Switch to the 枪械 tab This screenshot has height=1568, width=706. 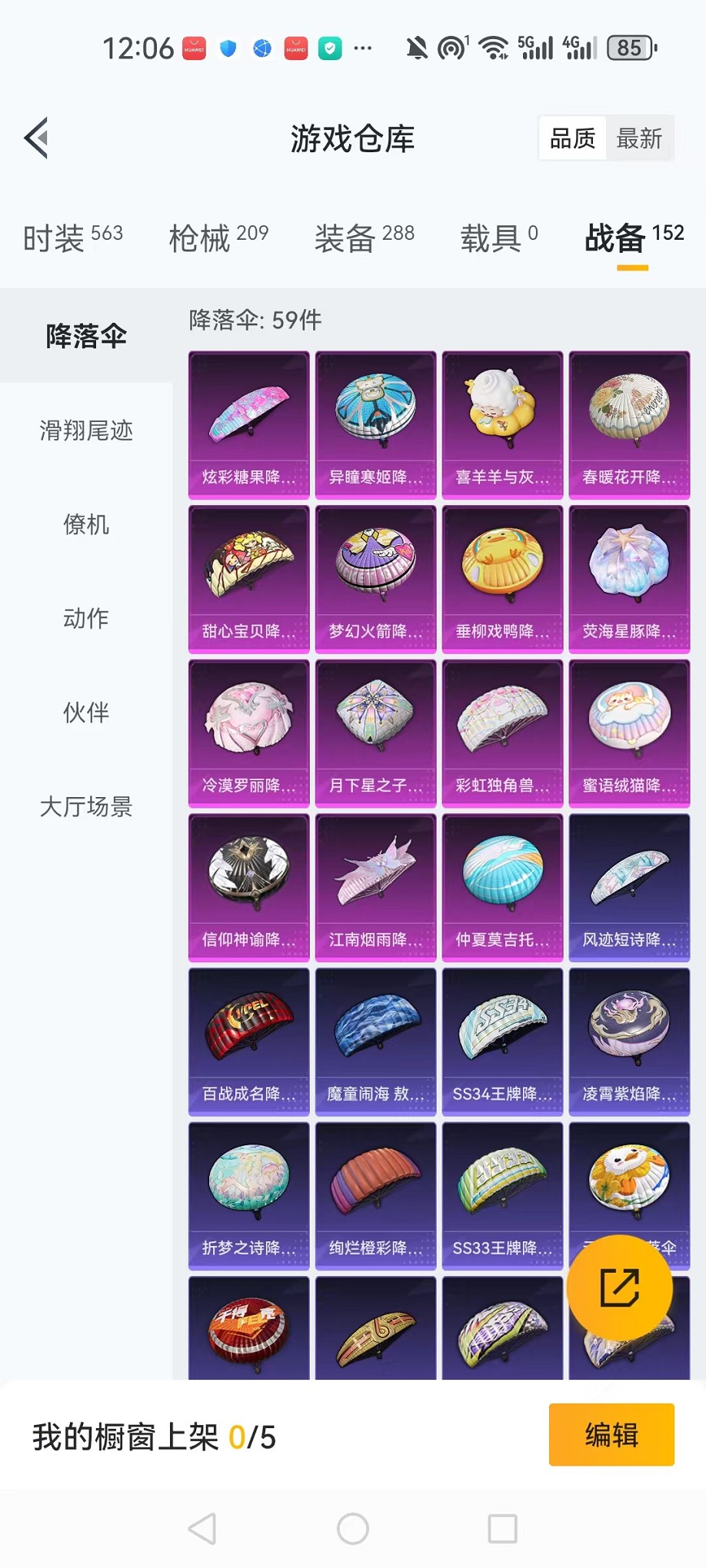pos(218,238)
